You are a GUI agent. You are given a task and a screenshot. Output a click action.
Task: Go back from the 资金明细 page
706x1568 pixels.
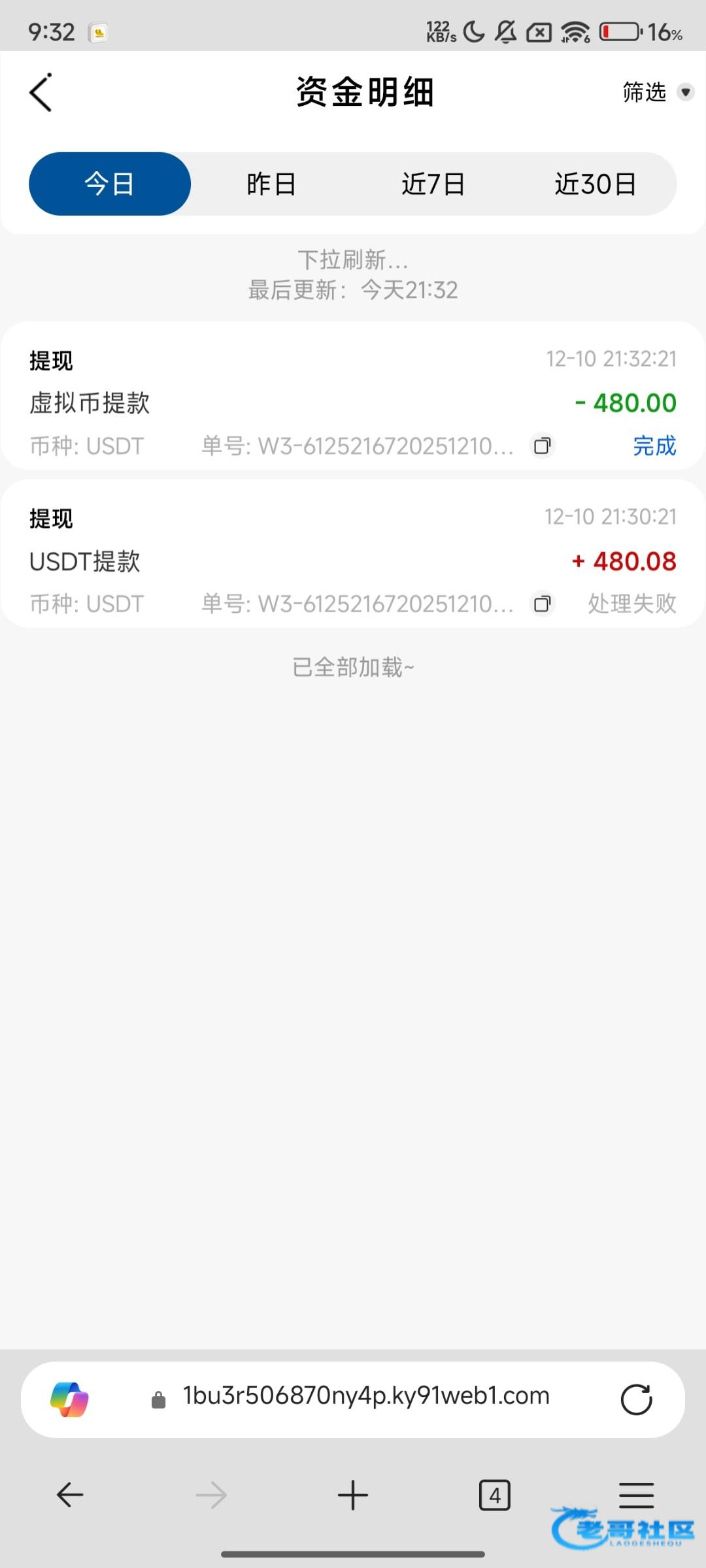coord(41,93)
